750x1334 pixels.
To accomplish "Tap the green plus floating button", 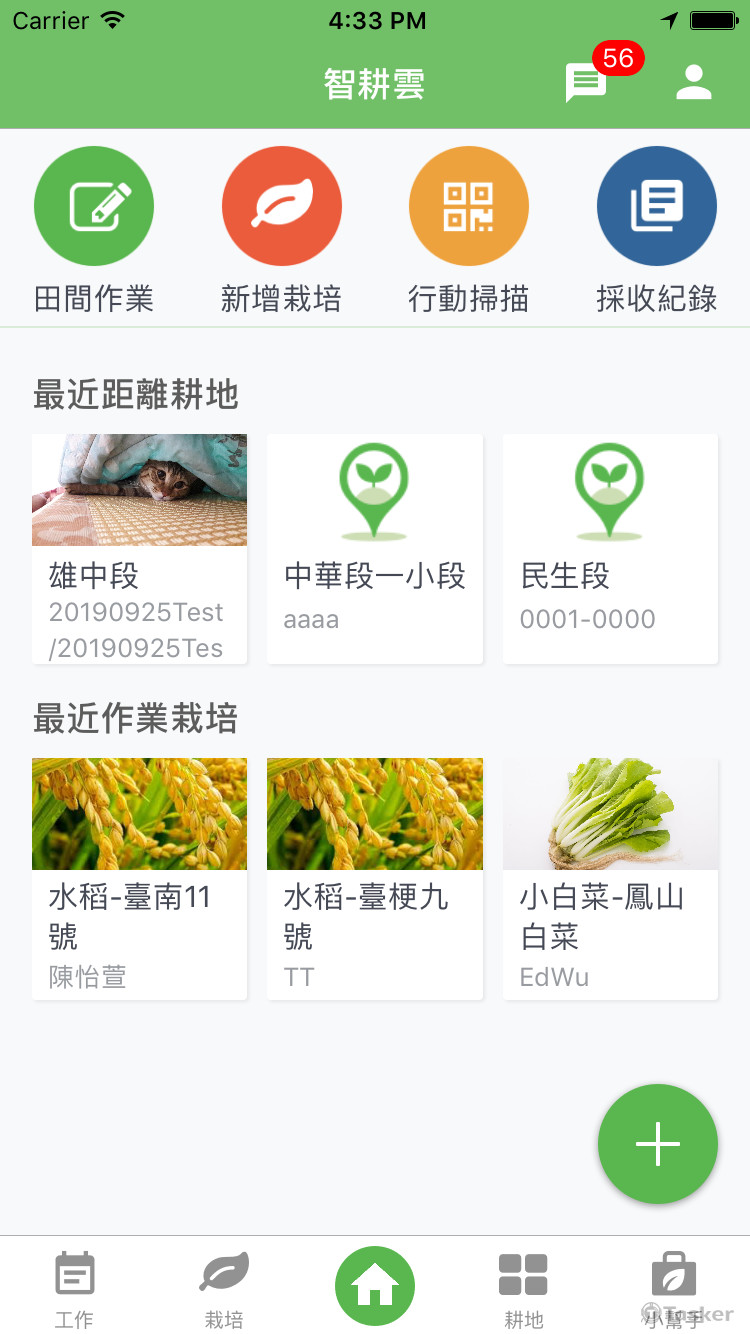I will click(x=657, y=1144).
